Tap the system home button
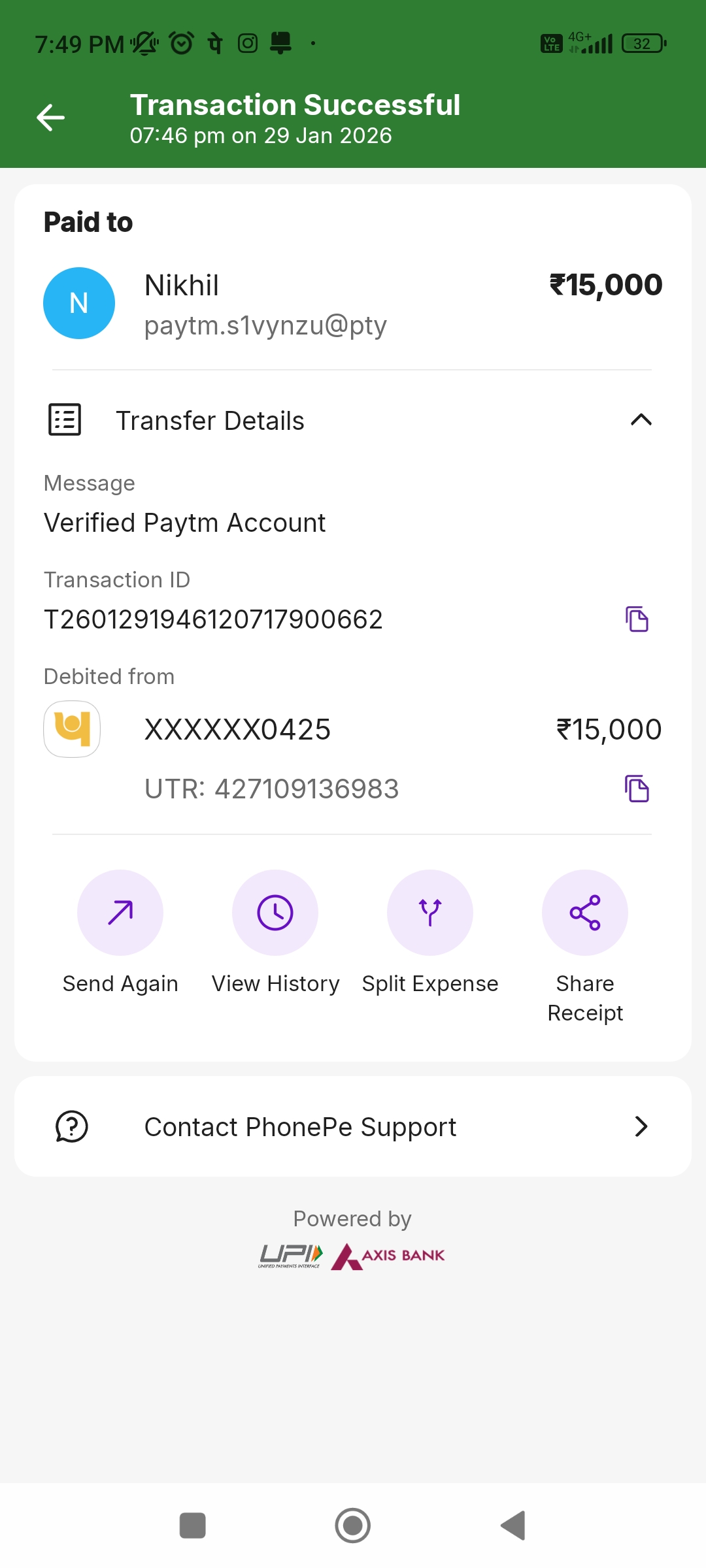 pyautogui.click(x=353, y=1526)
